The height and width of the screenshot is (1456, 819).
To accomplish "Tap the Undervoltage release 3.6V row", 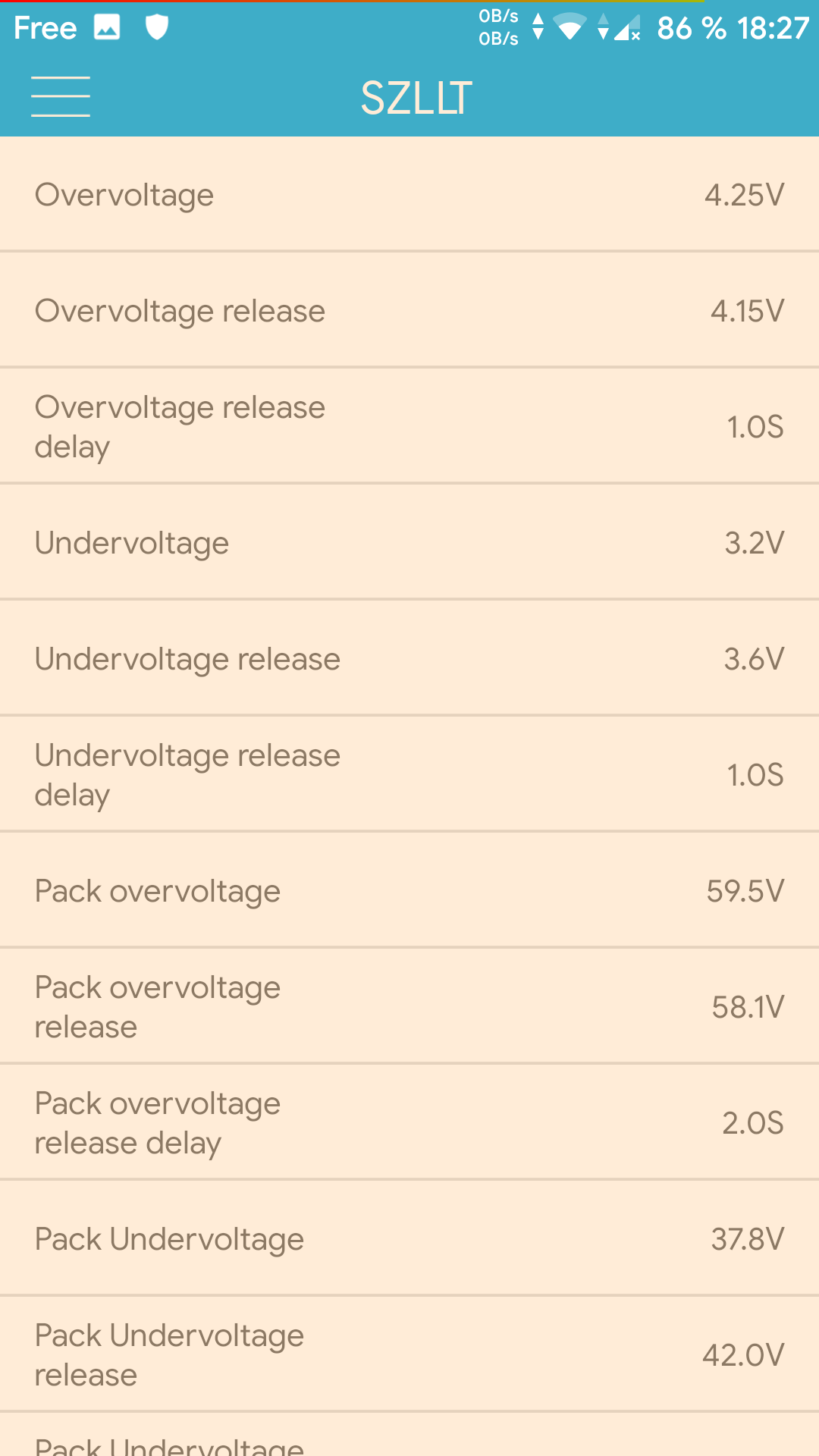I will pyautogui.click(x=409, y=658).
